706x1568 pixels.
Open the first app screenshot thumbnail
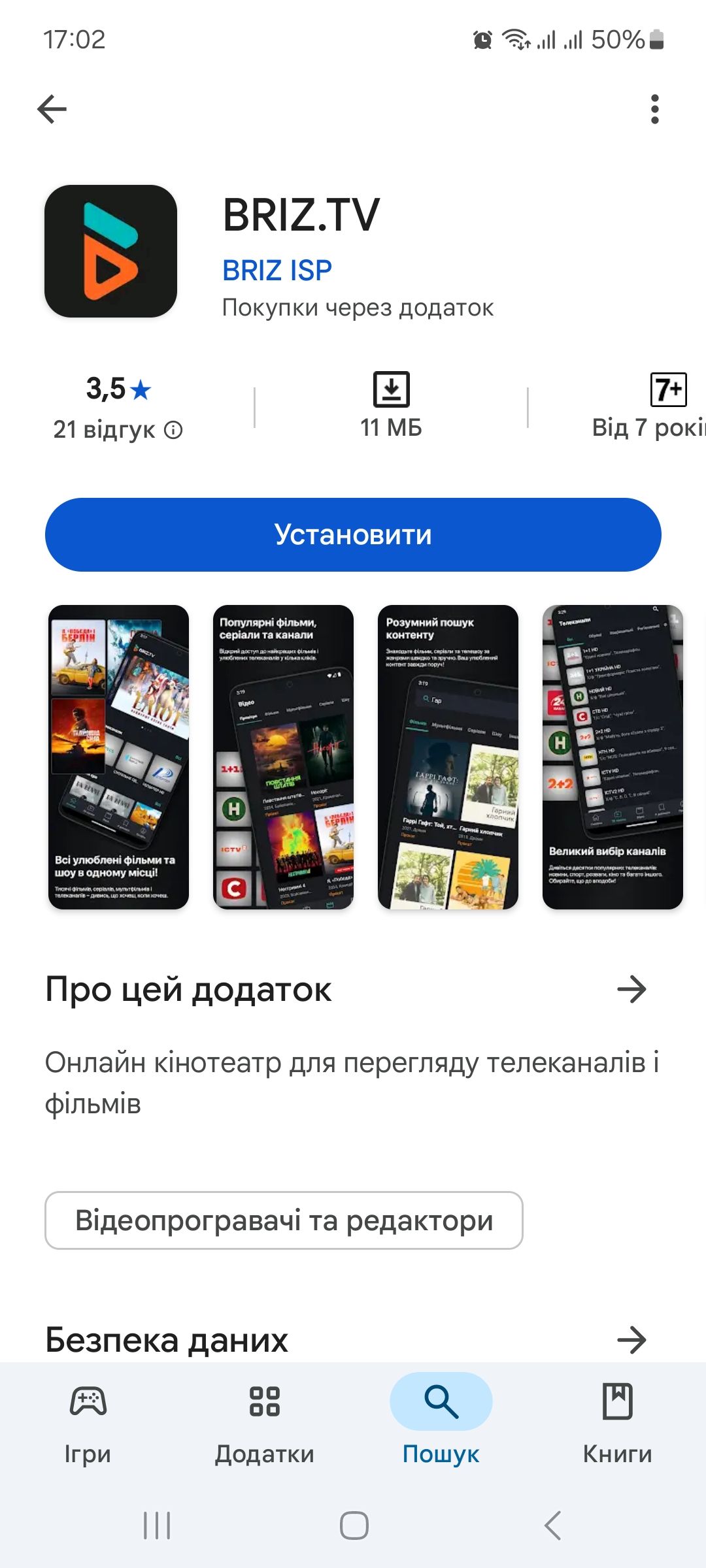(118, 756)
